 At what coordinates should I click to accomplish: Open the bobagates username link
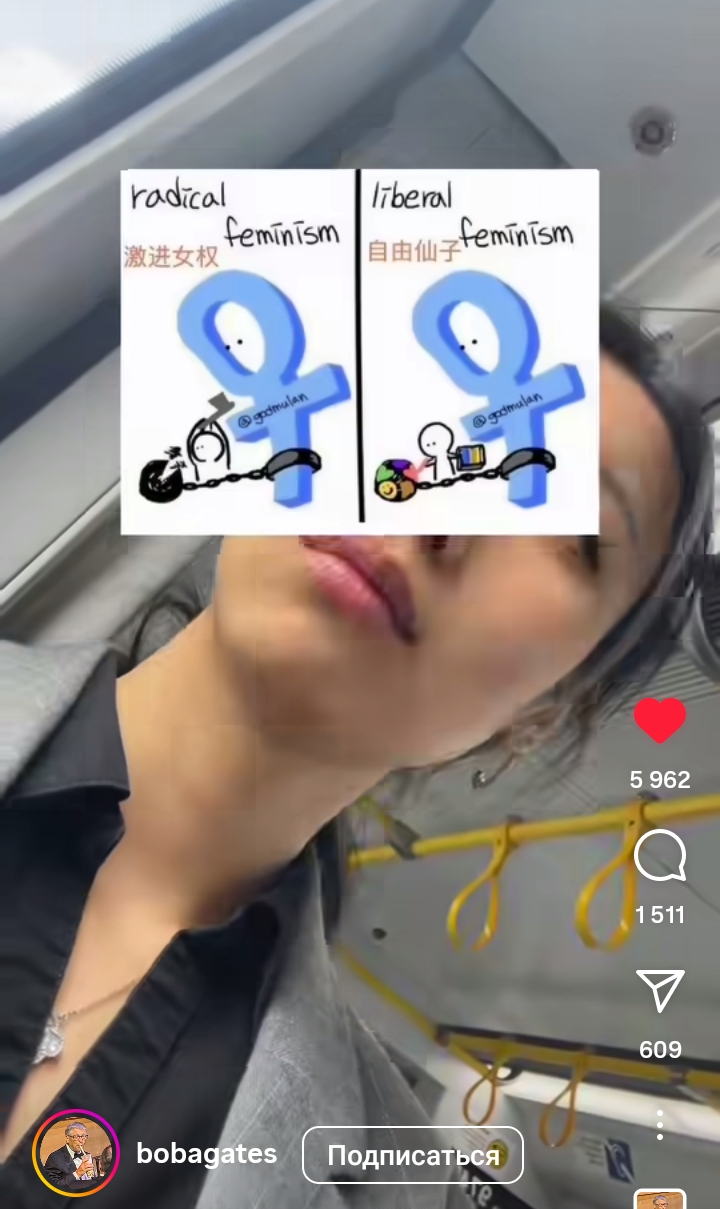click(206, 1154)
